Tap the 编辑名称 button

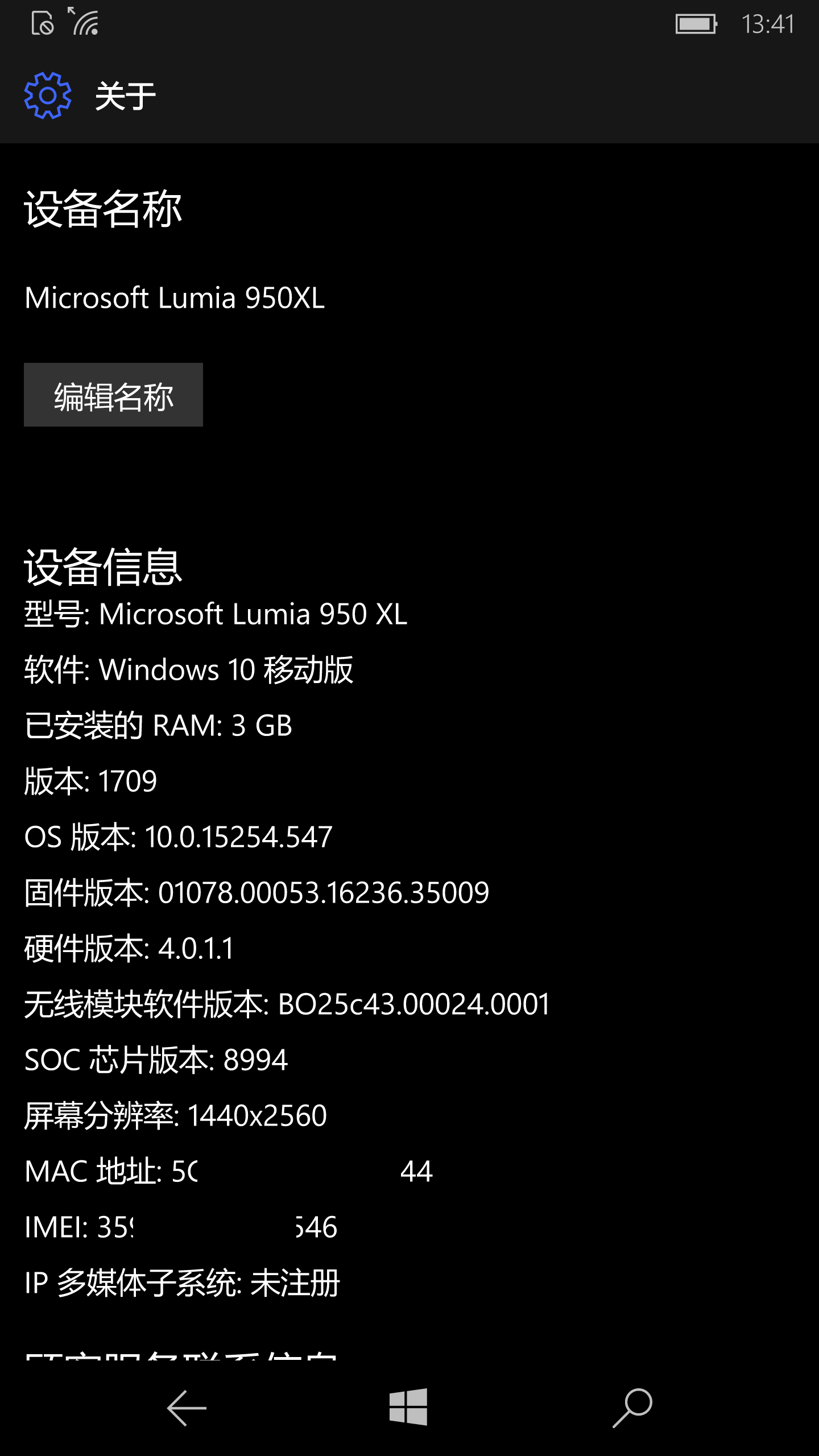click(x=113, y=395)
